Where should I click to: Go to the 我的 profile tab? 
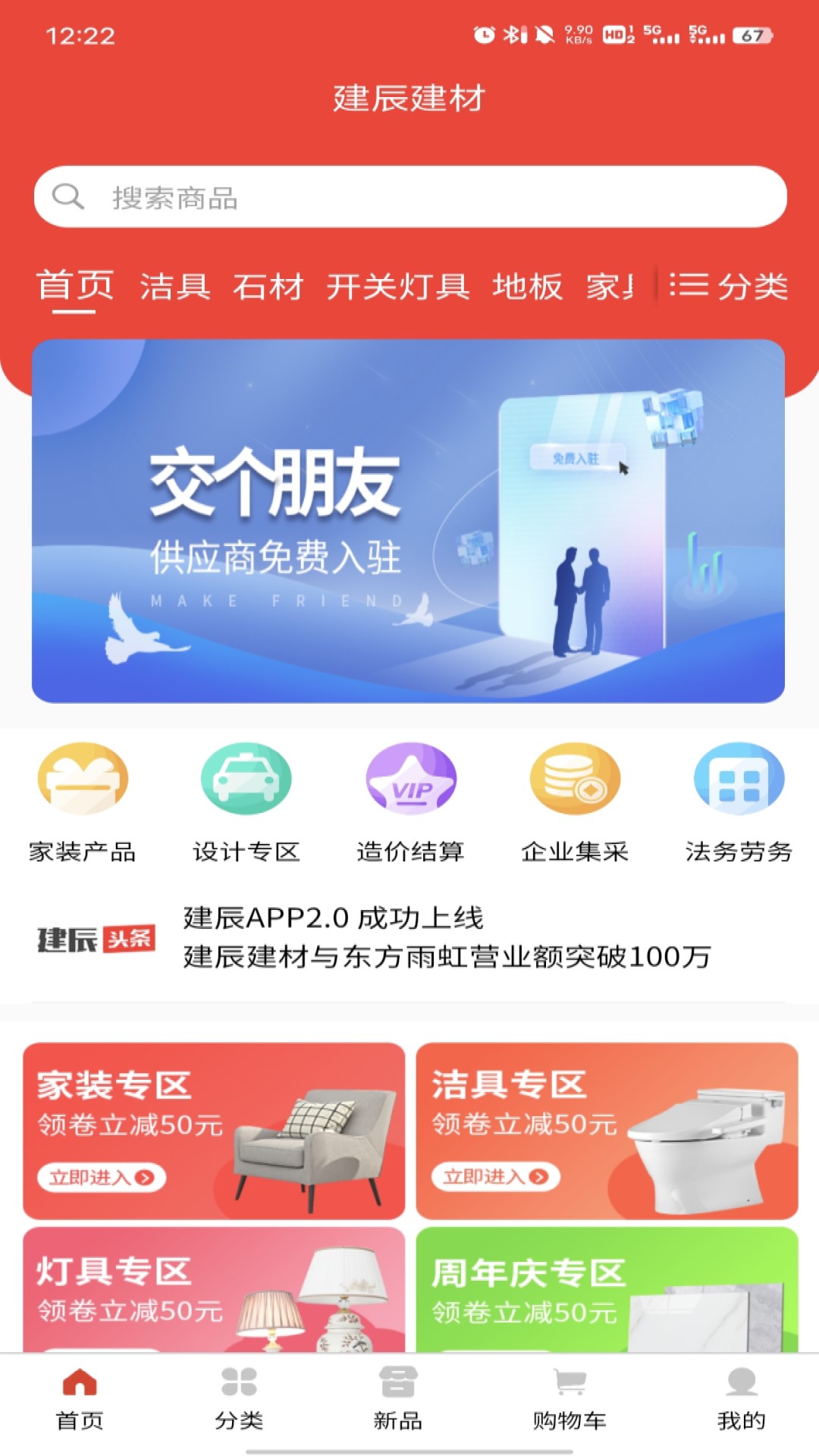[x=742, y=1399]
